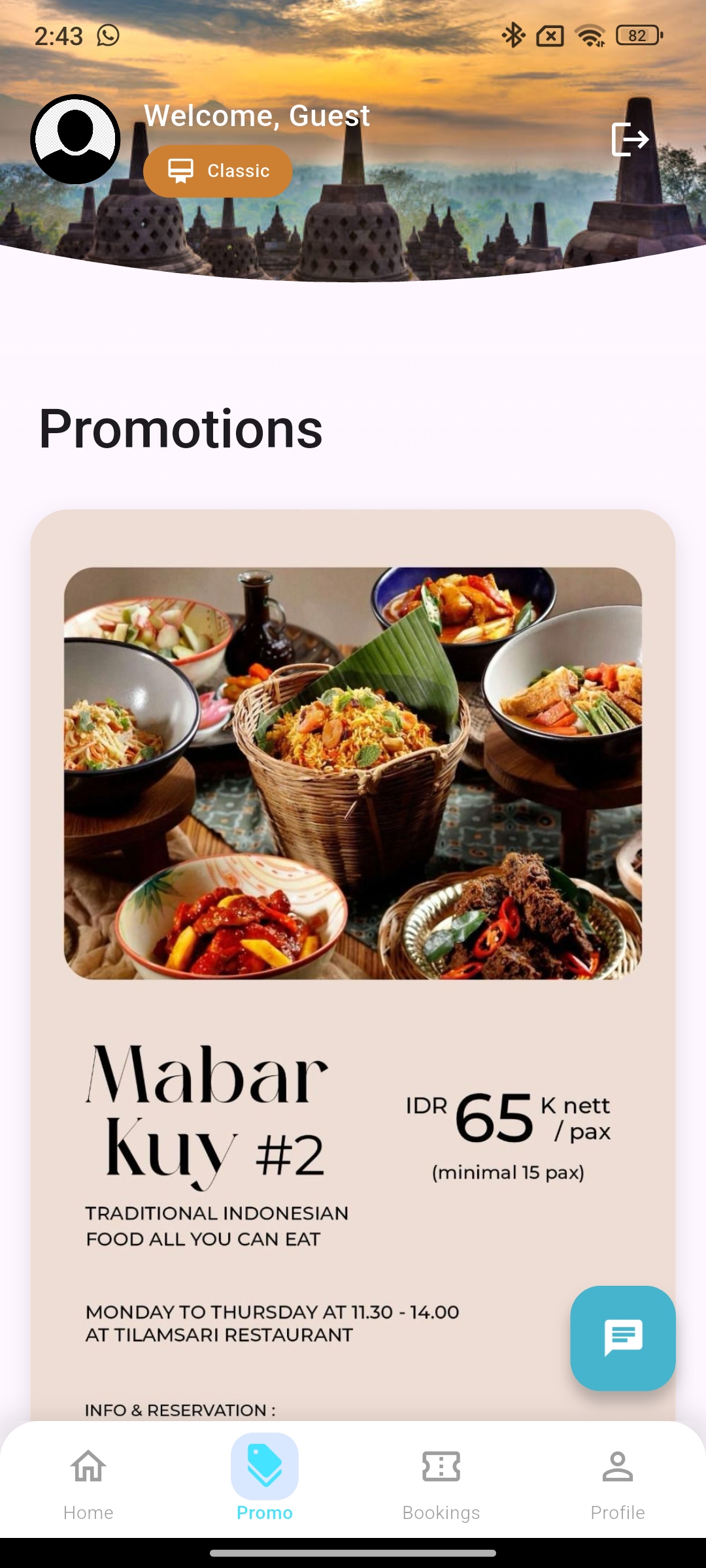Image resolution: width=706 pixels, height=1568 pixels.
Task: Switch to the Bookings tab
Action: point(441,1480)
